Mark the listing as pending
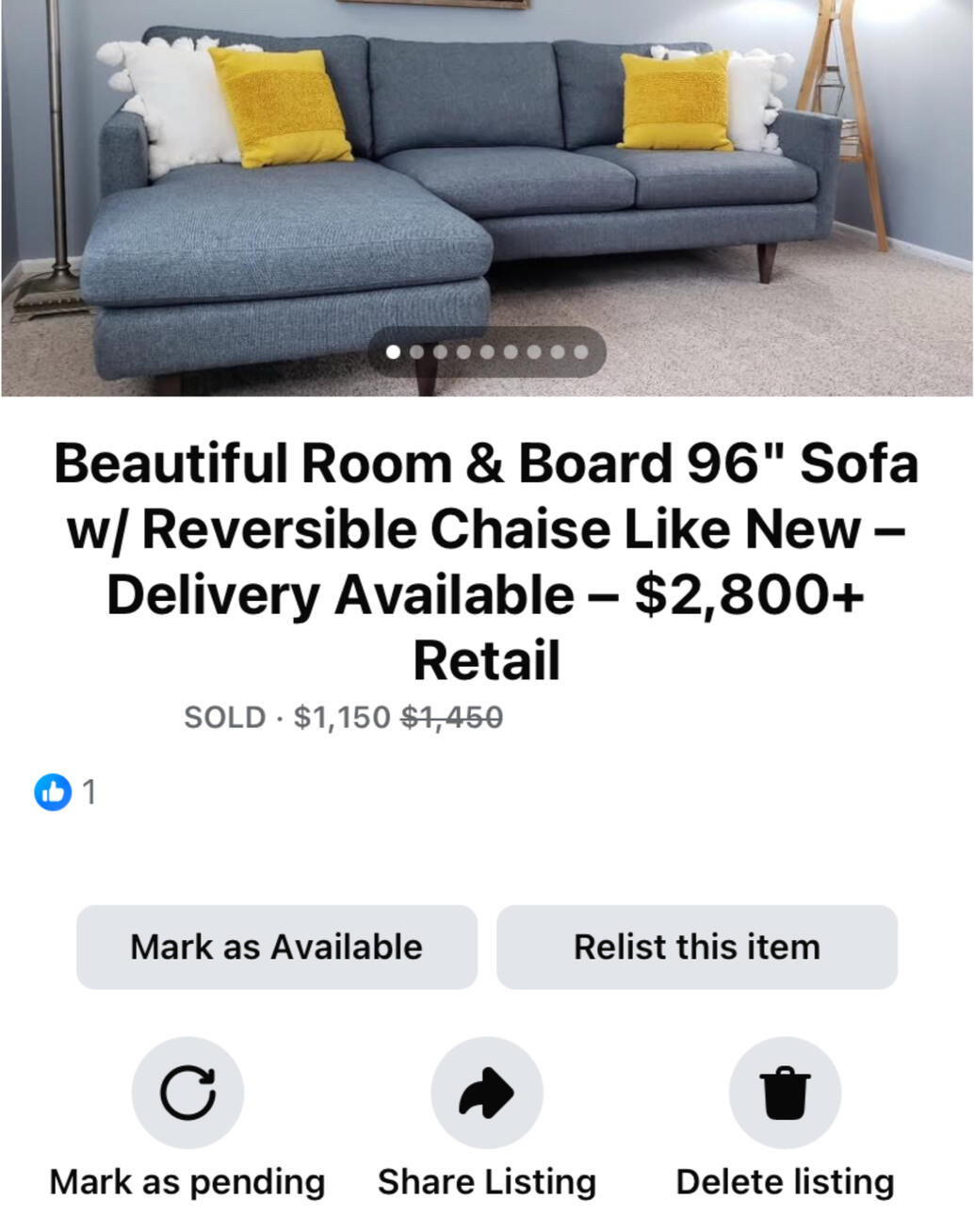The height and width of the screenshot is (1232, 974). pyautogui.click(x=187, y=1093)
